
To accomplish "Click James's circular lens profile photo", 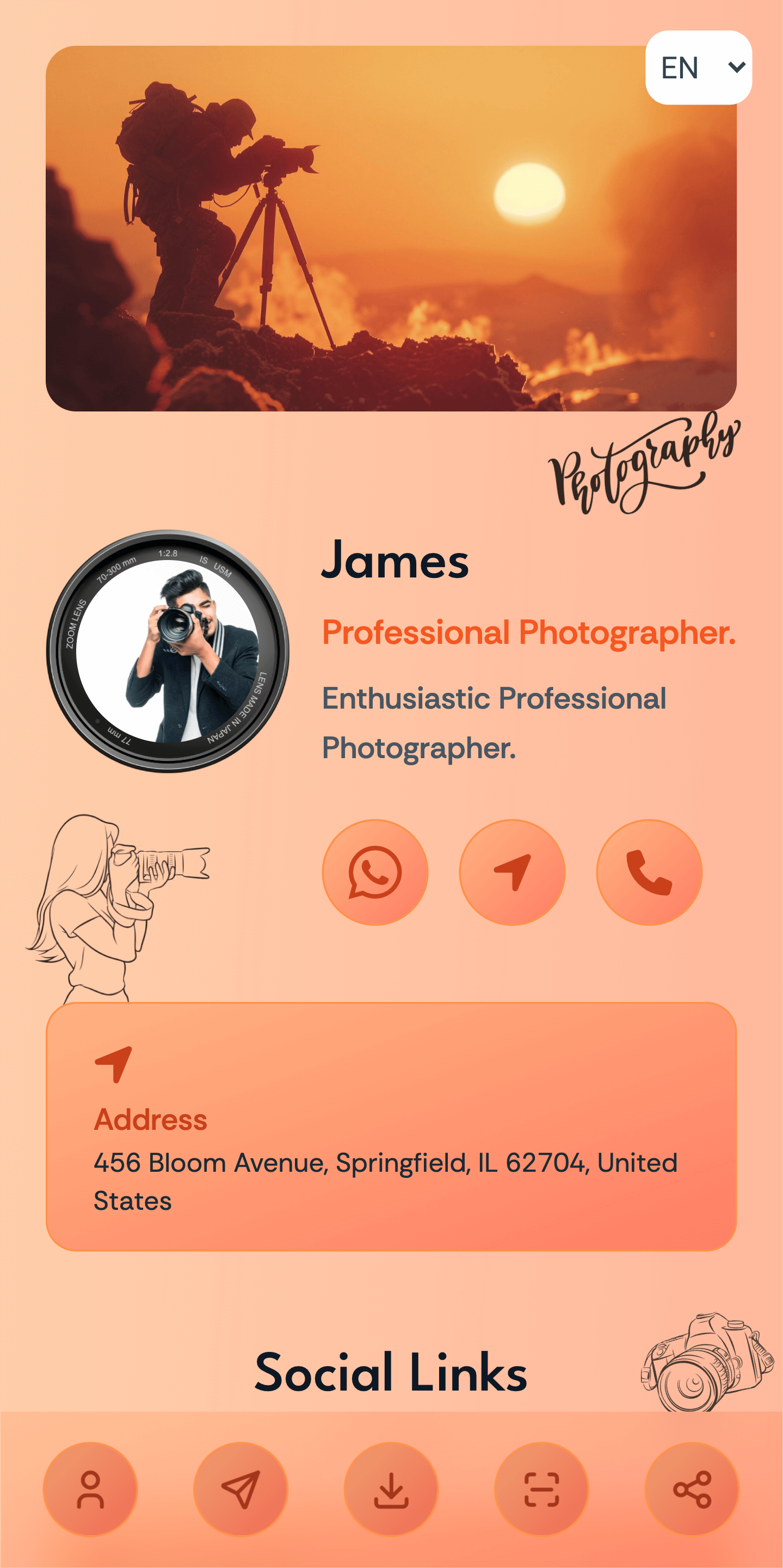I will [x=171, y=654].
